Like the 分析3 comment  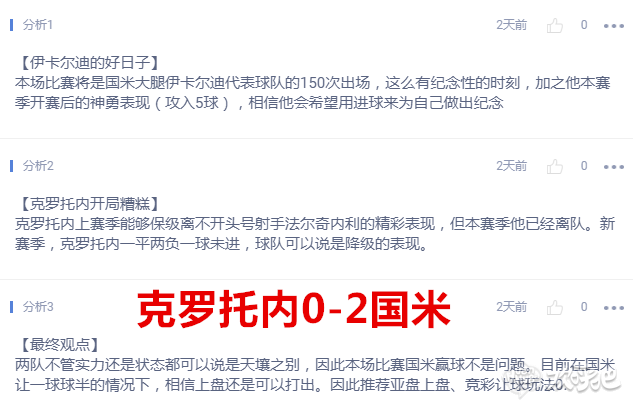[557, 306]
